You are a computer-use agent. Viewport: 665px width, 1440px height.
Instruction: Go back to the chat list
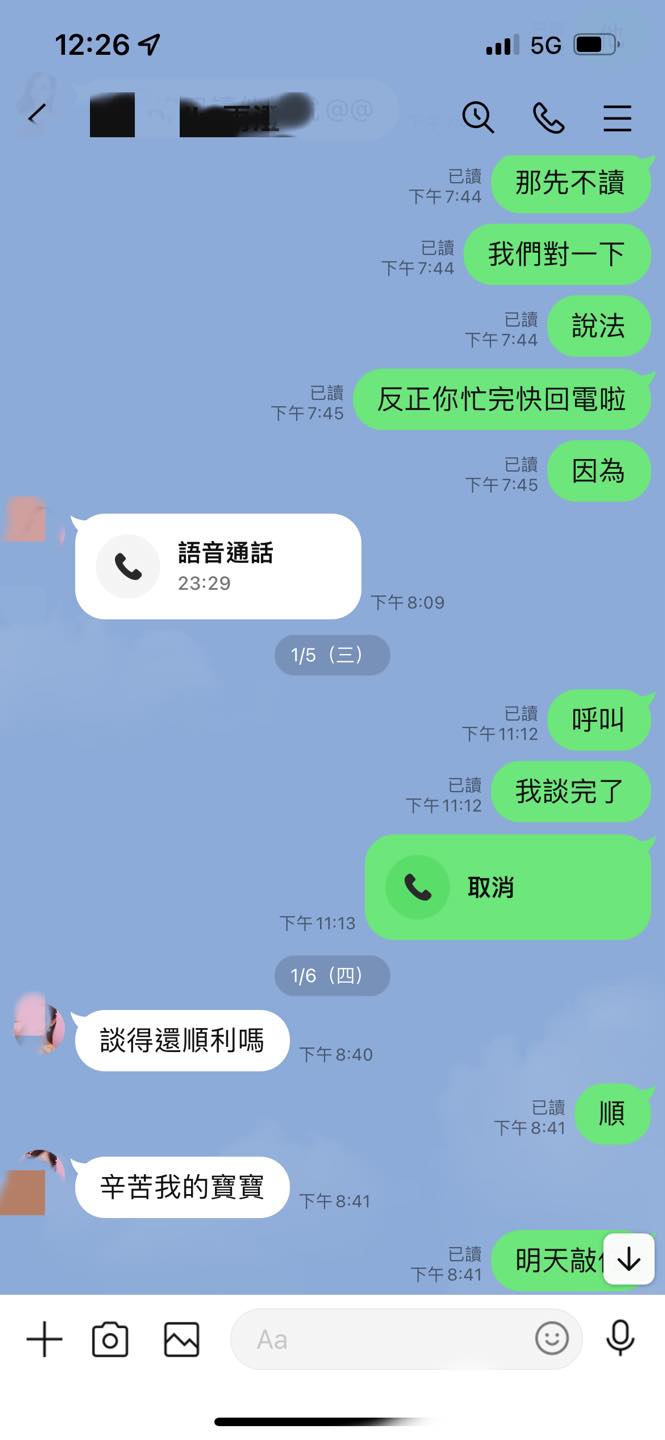(x=37, y=116)
